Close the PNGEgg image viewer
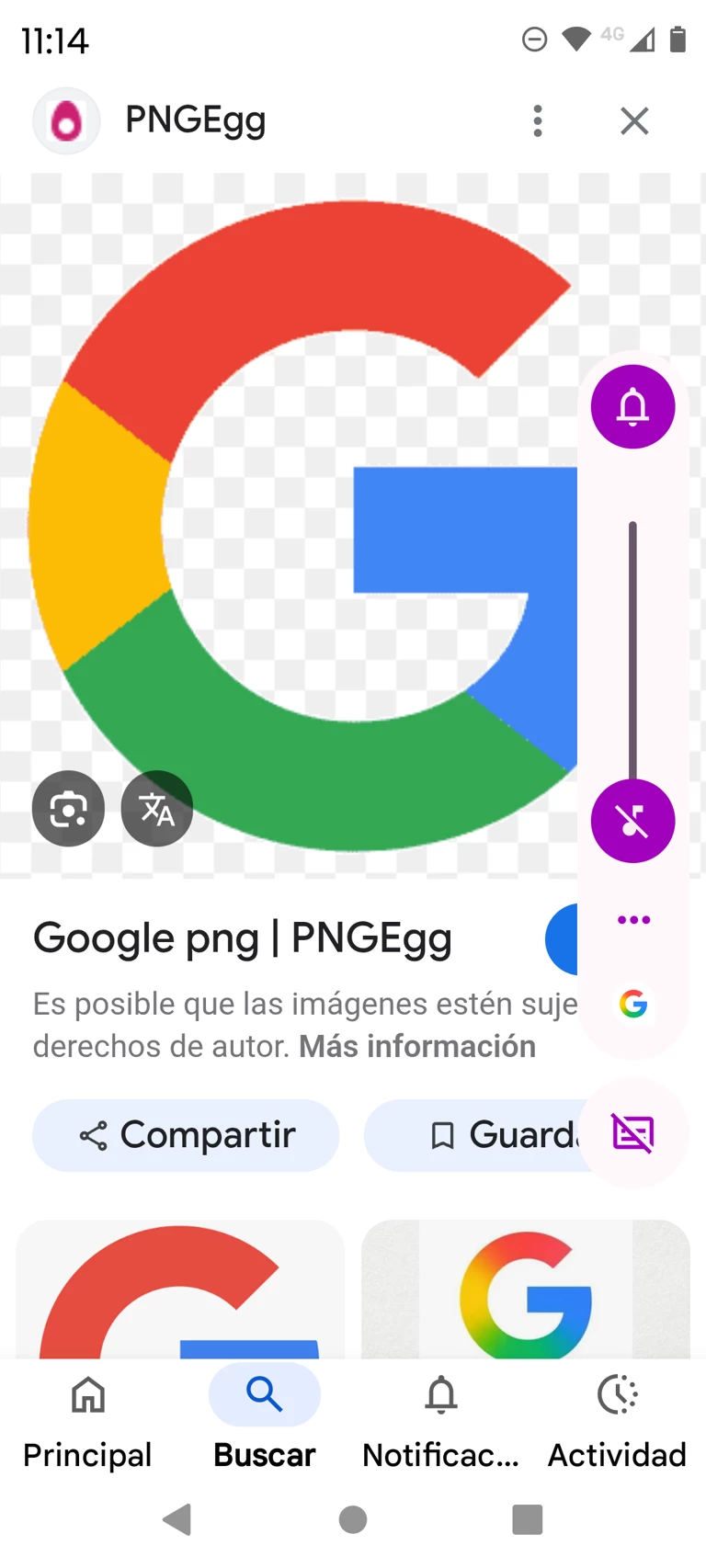The width and height of the screenshot is (706, 1568). [634, 120]
